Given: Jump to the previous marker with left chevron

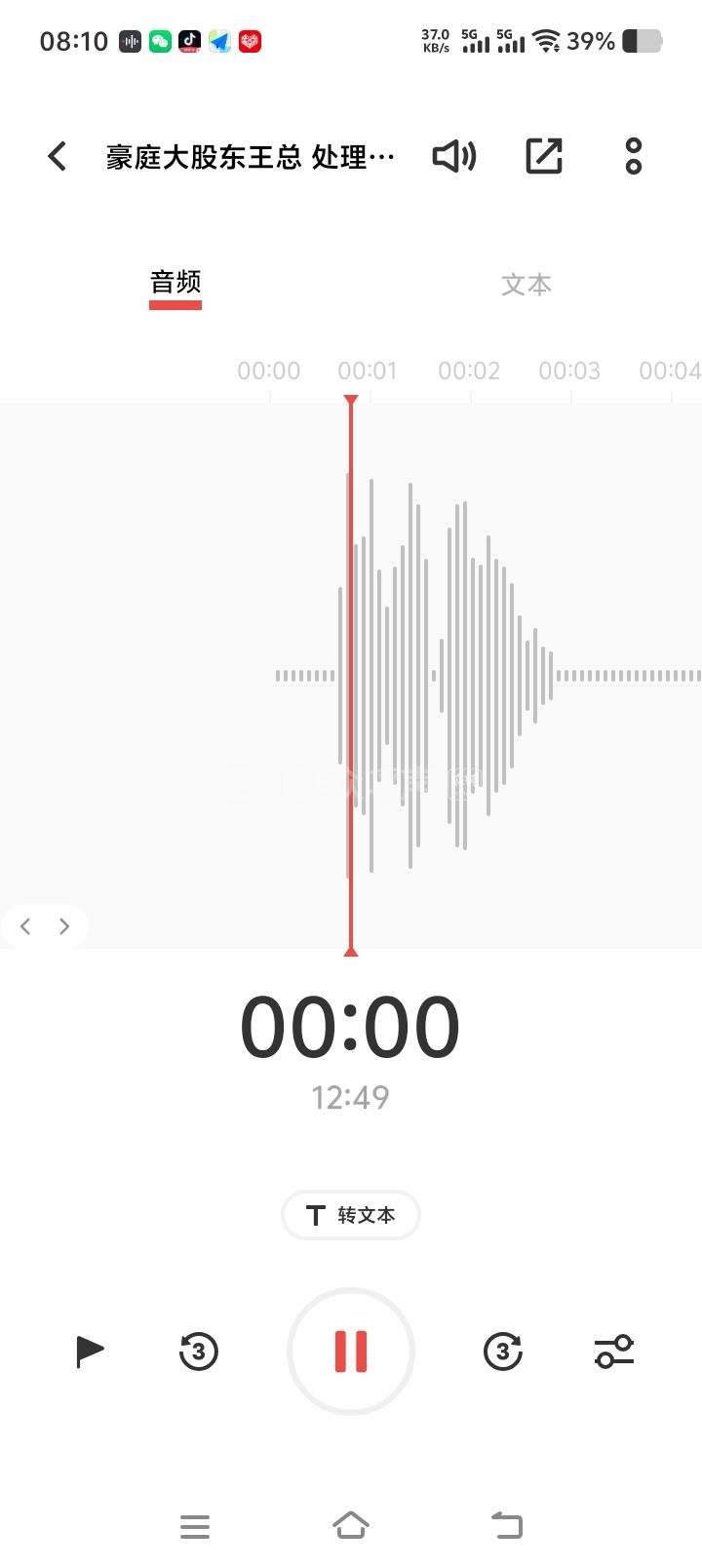Looking at the screenshot, I should pyautogui.click(x=26, y=926).
